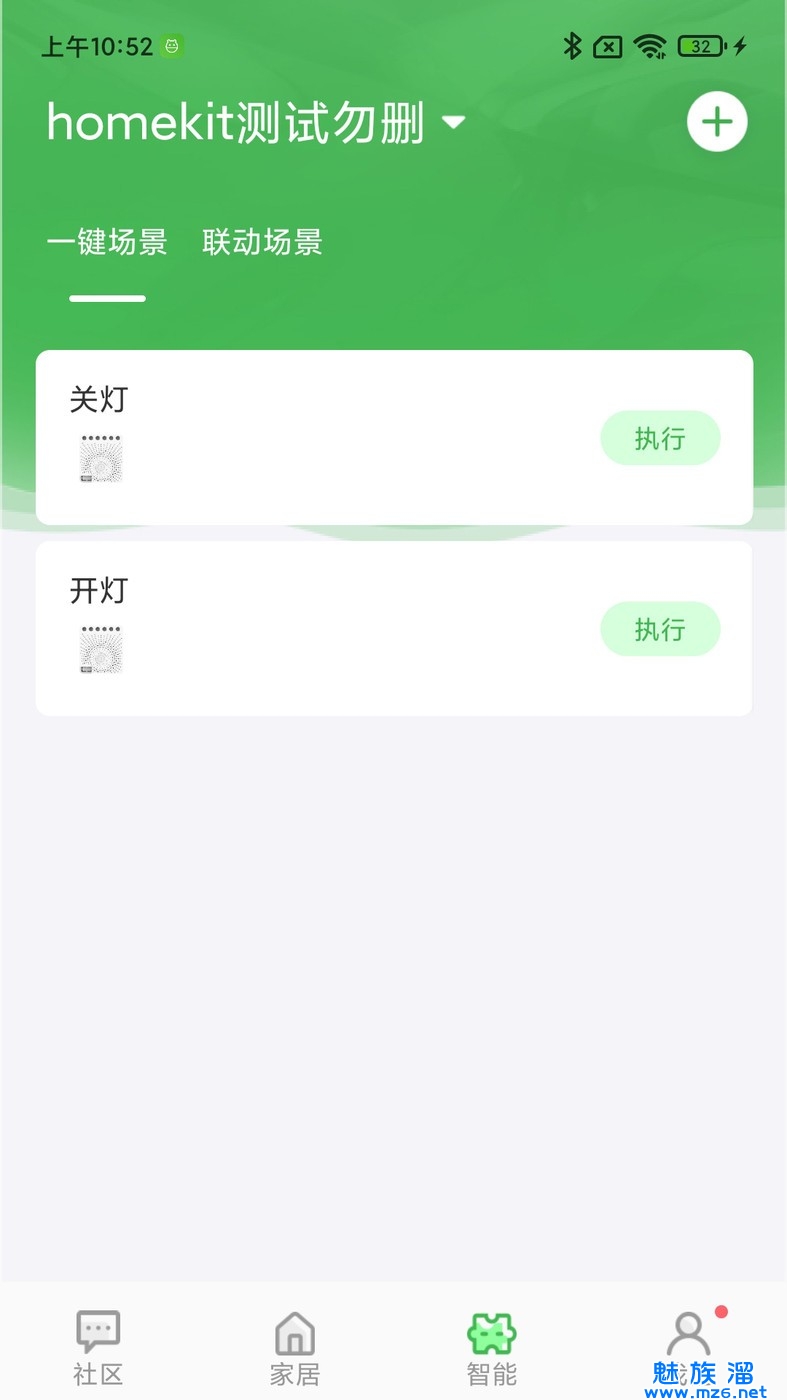Switch to the 家居 tab
This screenshot has width=787, height=1400.
coord(295,1347)
